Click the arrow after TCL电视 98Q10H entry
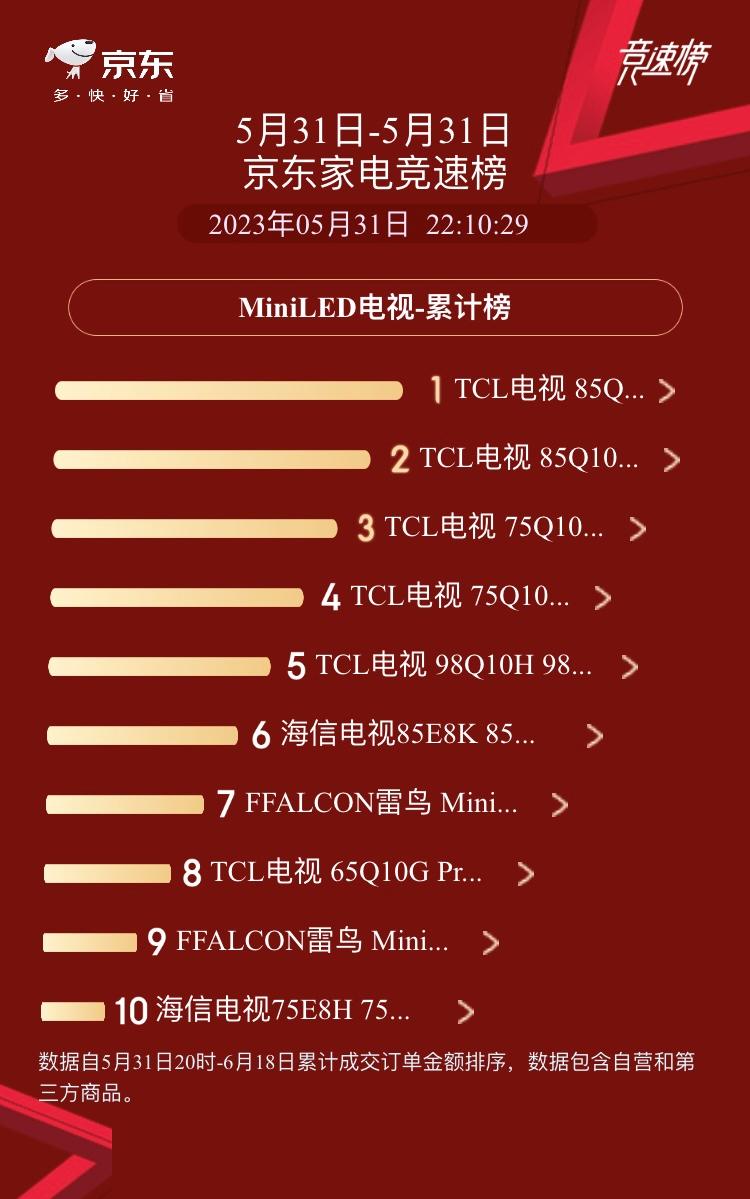The image size is (750, 1199). (628, 666)
